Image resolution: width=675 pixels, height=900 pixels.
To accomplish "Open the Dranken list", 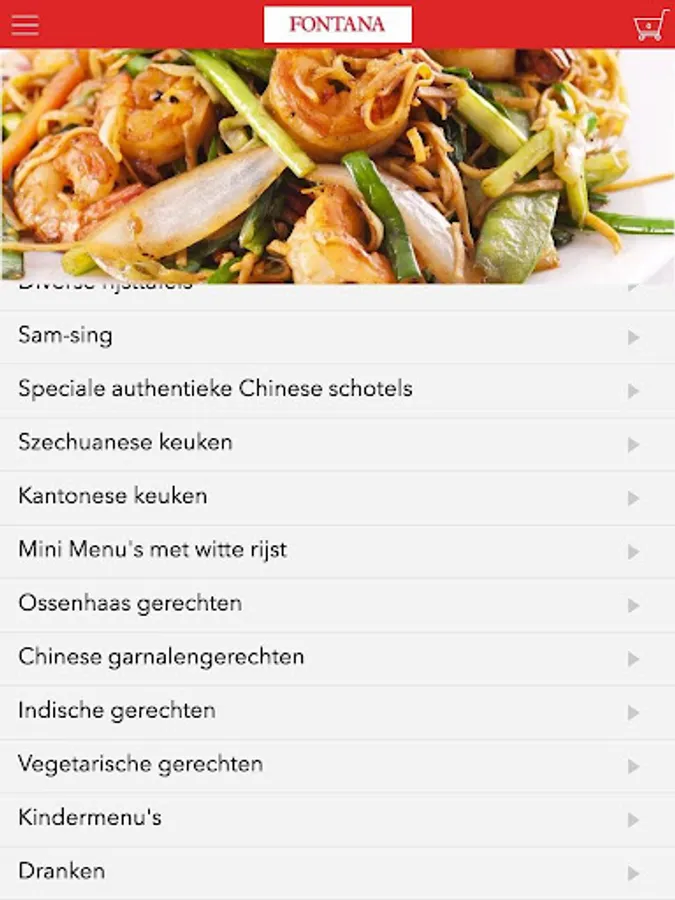I will [338, 872].
